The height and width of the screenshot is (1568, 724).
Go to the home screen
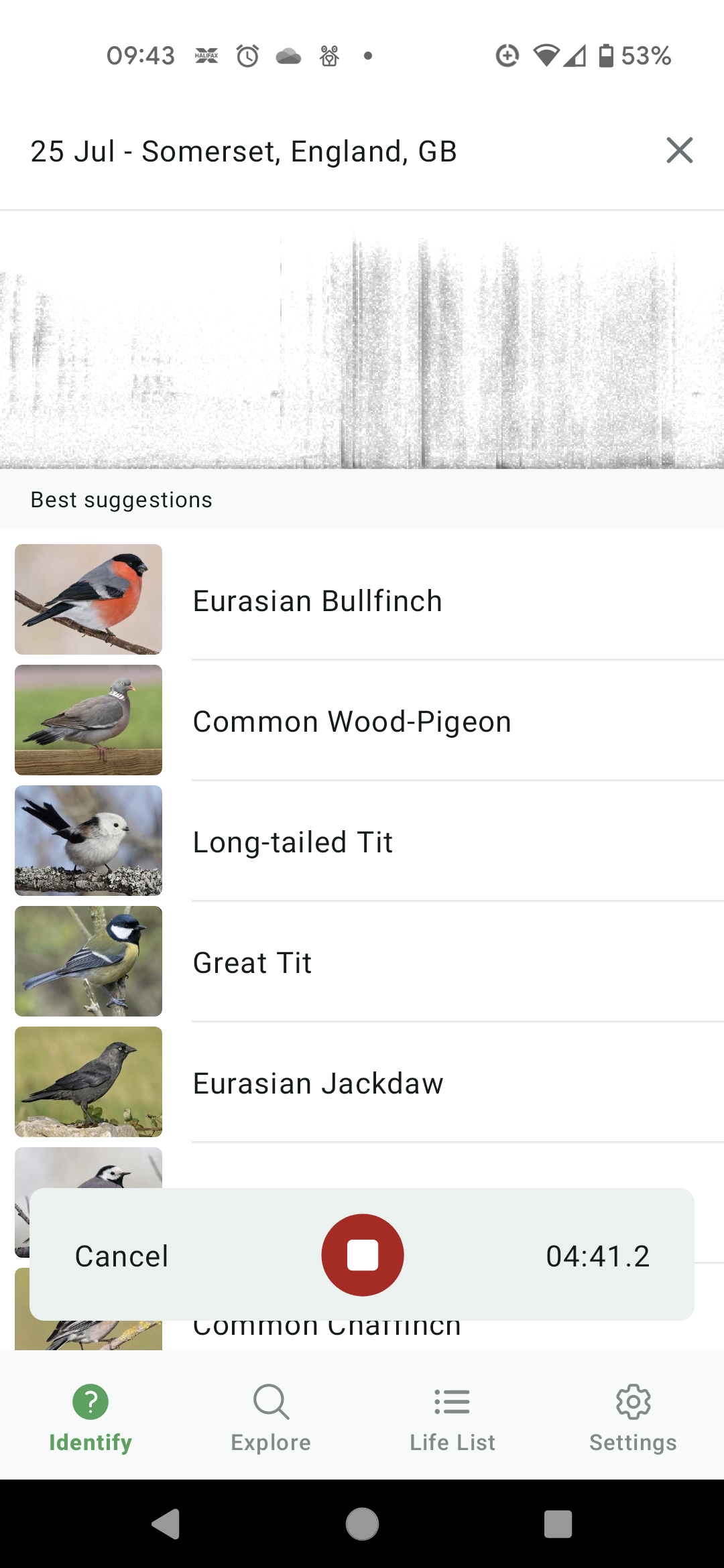362,1524
